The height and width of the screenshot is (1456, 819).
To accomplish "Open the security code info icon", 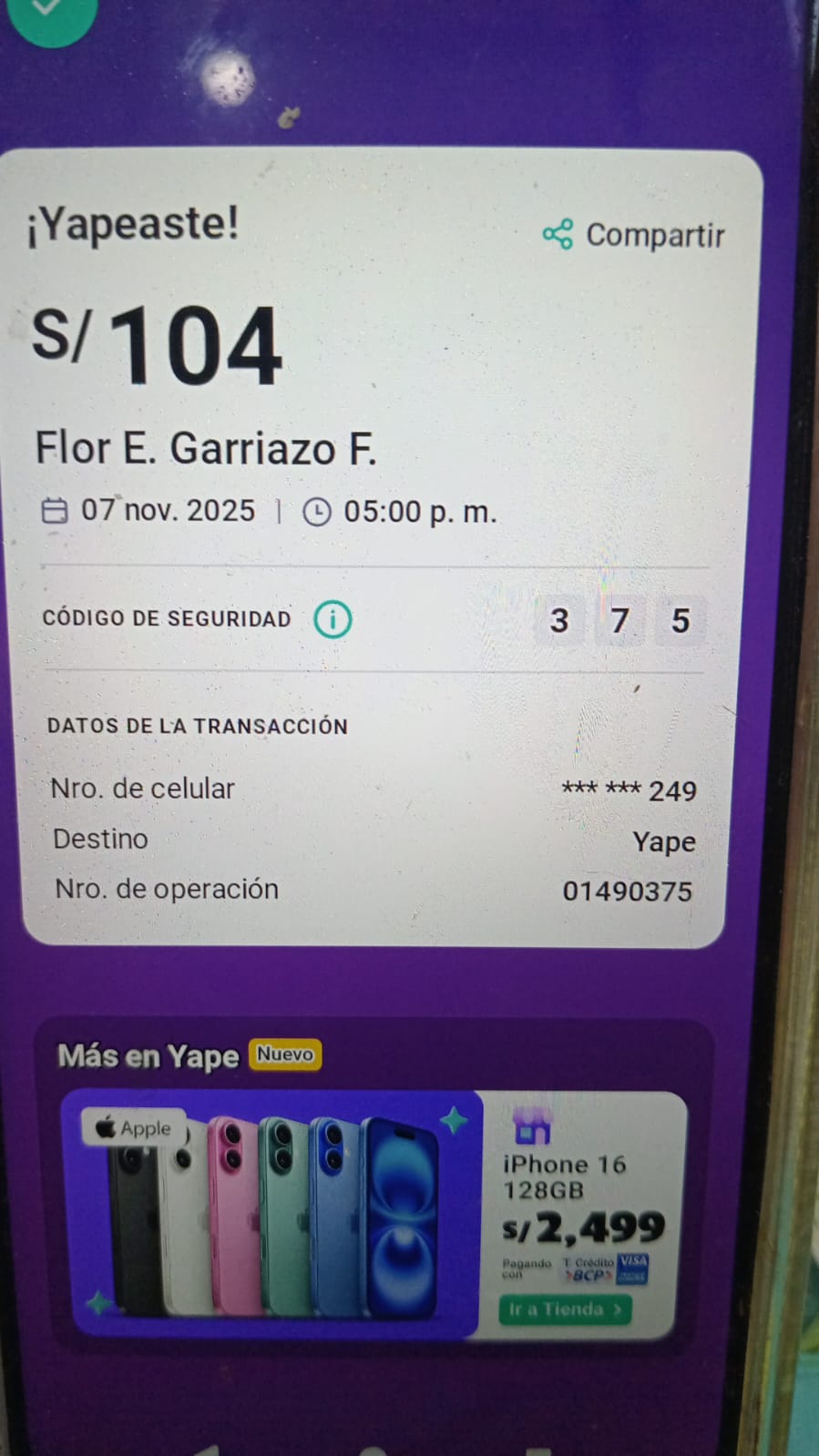I will [x=333, y=620].
